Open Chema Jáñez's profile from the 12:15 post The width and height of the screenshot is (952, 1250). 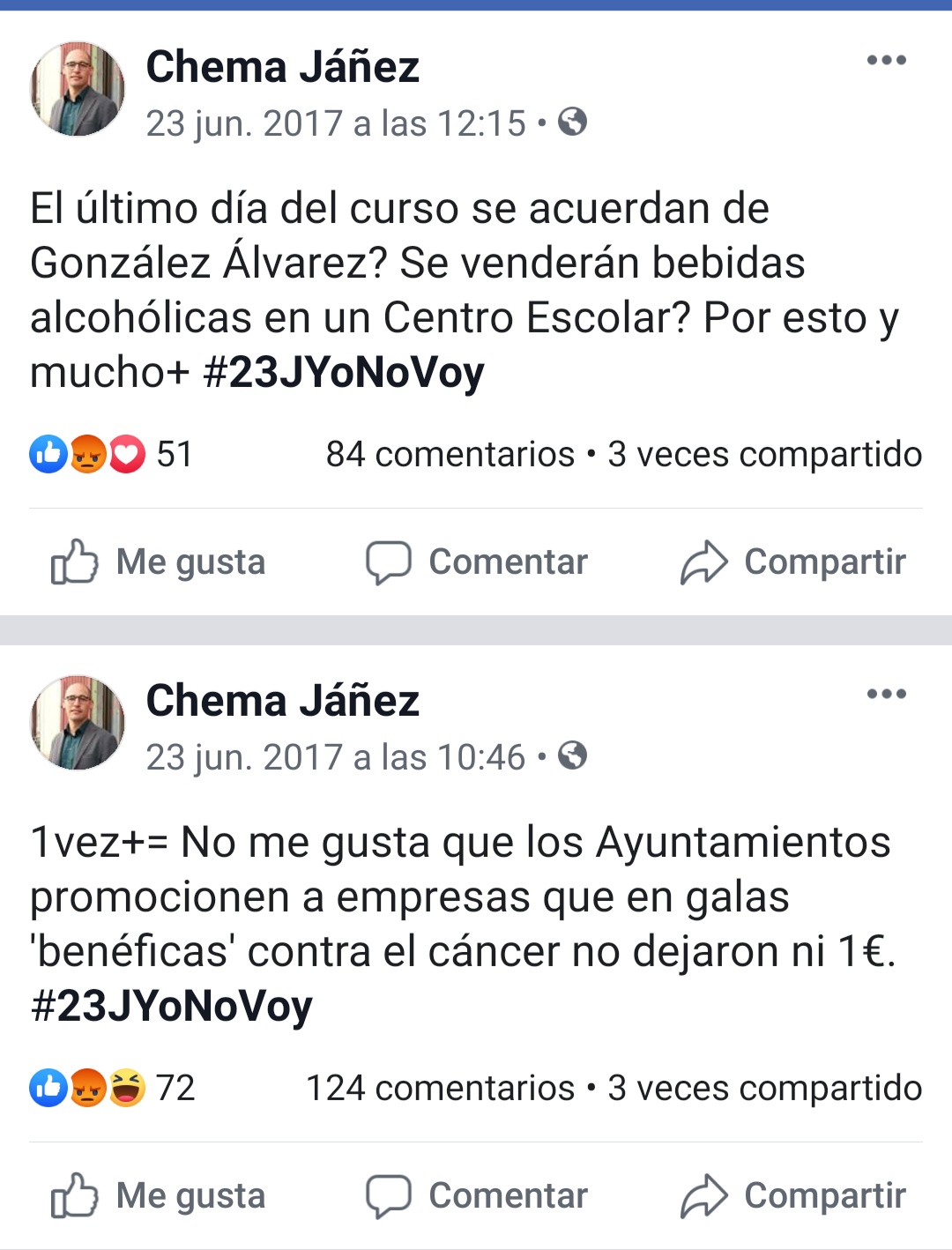[282, 67]
